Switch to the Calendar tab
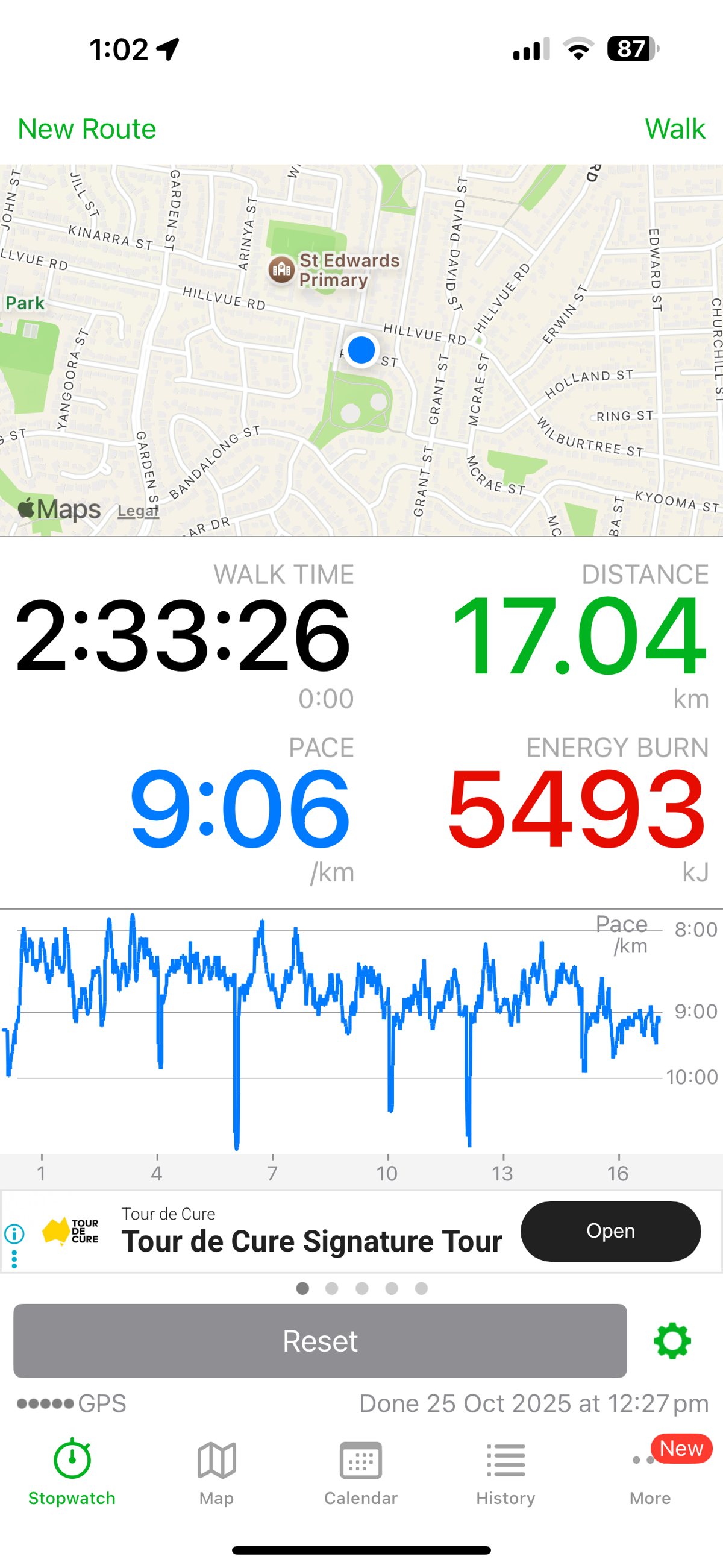 [361, 1472]
